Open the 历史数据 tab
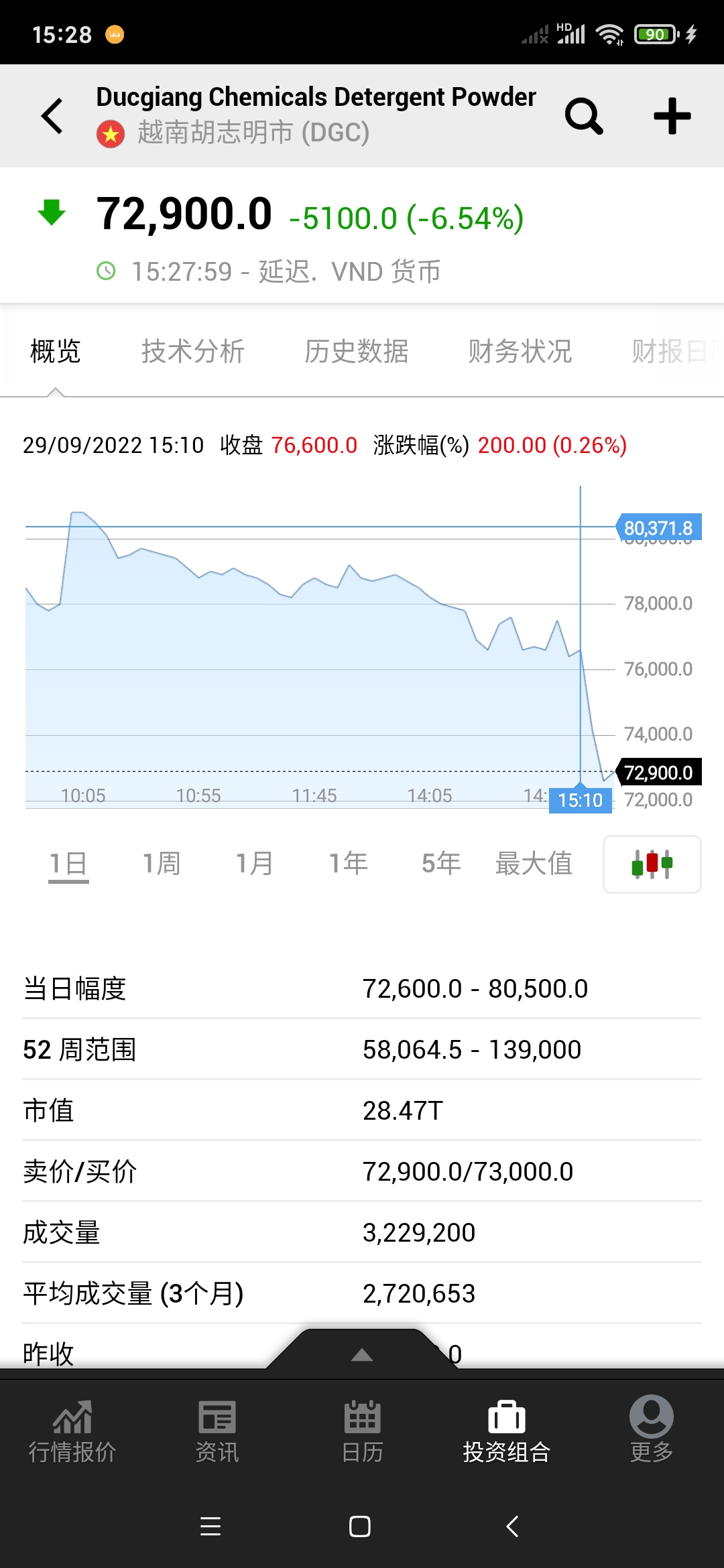The height and width of the screenshot is (1568, 724). point(356,351)
